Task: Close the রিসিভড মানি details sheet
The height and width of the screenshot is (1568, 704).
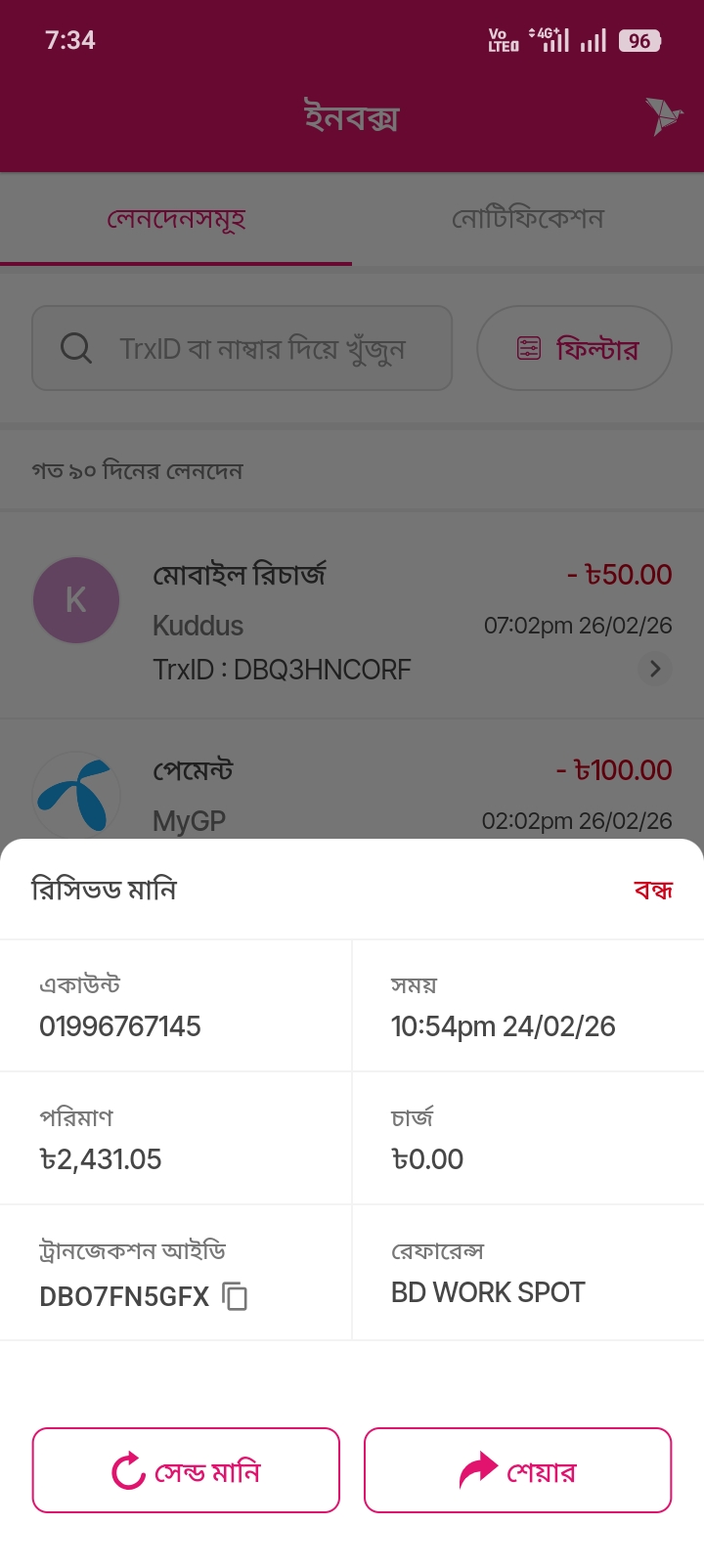Action: [652, 890]
